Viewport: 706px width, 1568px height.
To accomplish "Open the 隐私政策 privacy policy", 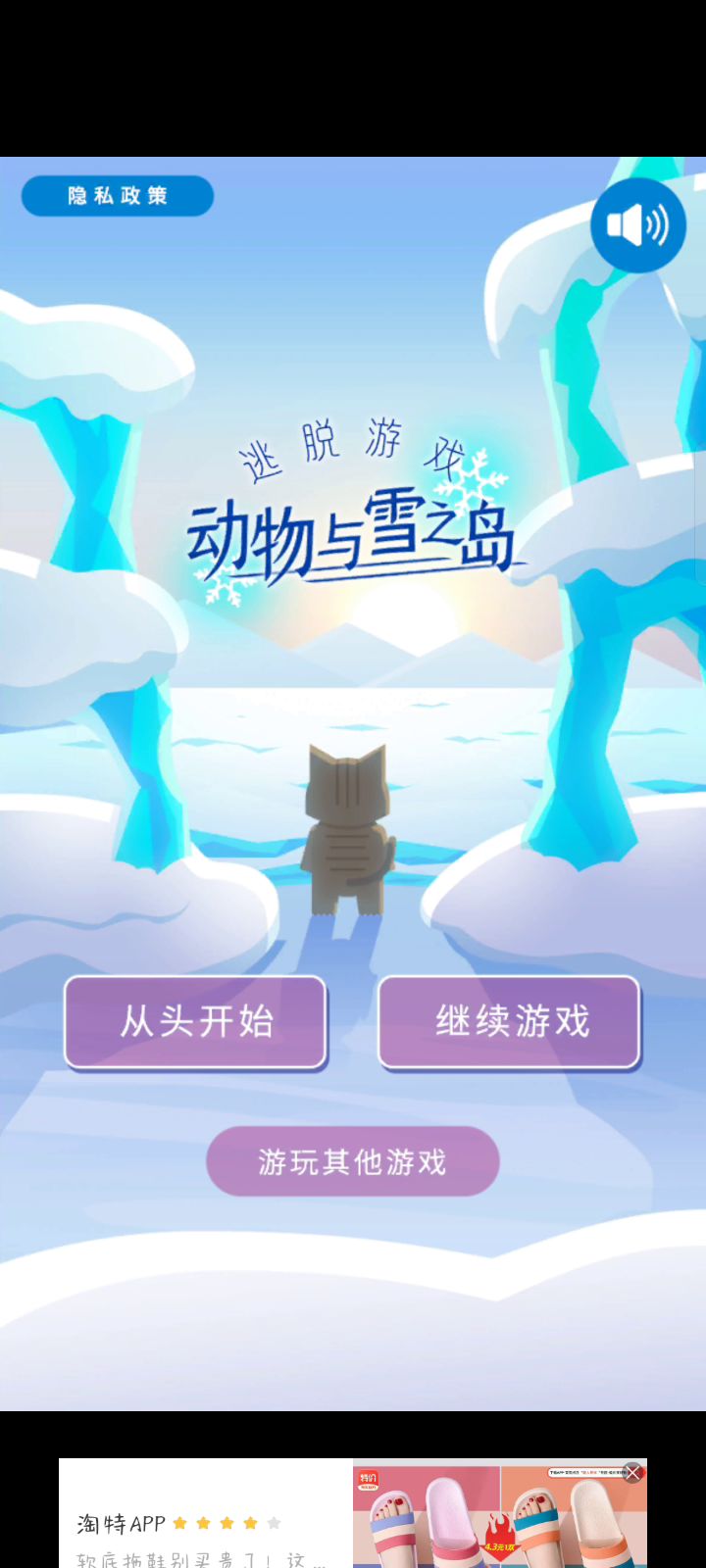I will coord(117,196).
